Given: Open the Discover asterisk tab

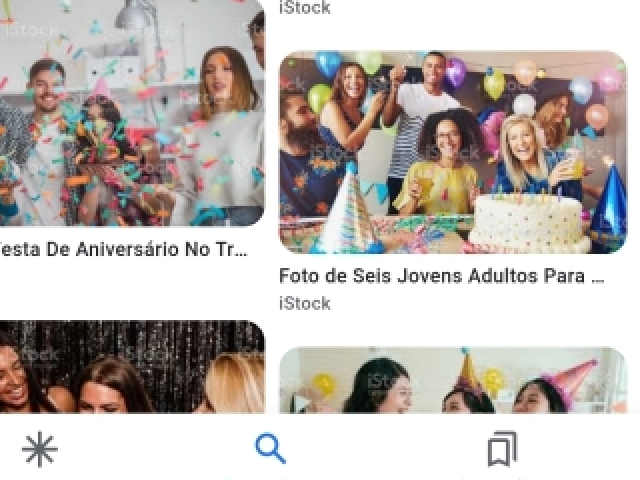Looking at the screenshot, I should pyautogui.click(x=39, y=450).
